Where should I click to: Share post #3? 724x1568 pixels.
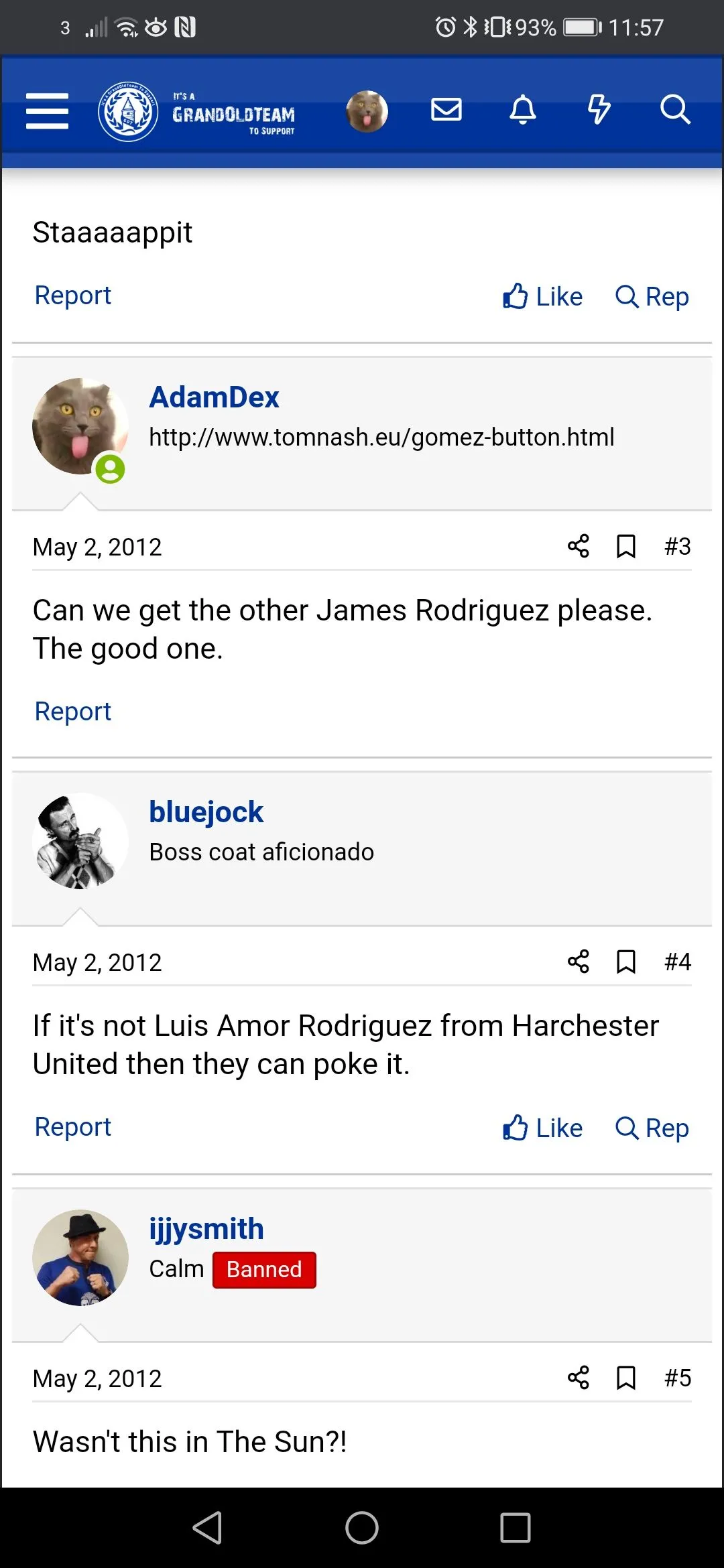[578, 546]
